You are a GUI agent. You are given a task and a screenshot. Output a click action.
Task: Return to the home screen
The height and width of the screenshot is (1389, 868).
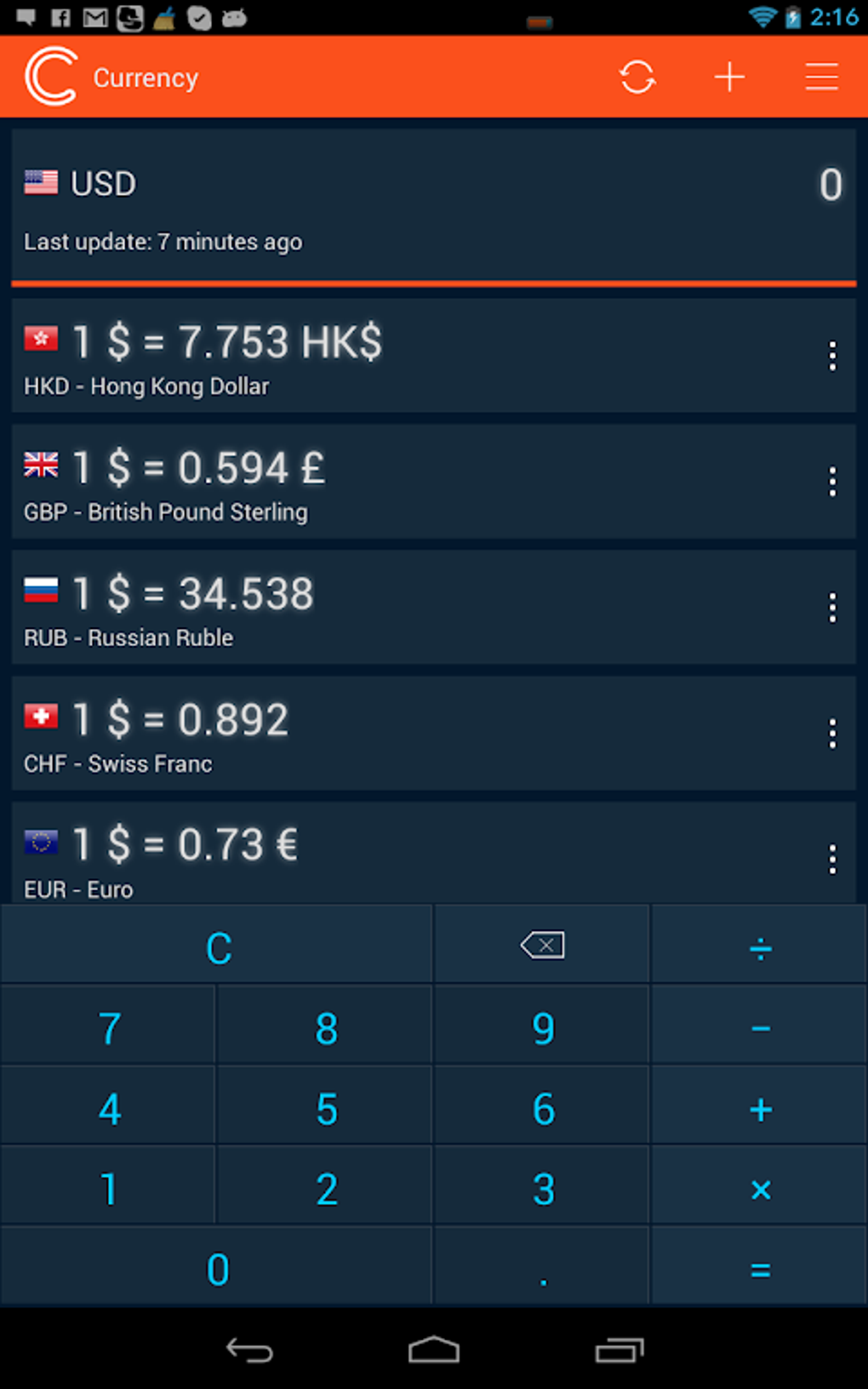pyautogui.click(x=434, y=1350)
